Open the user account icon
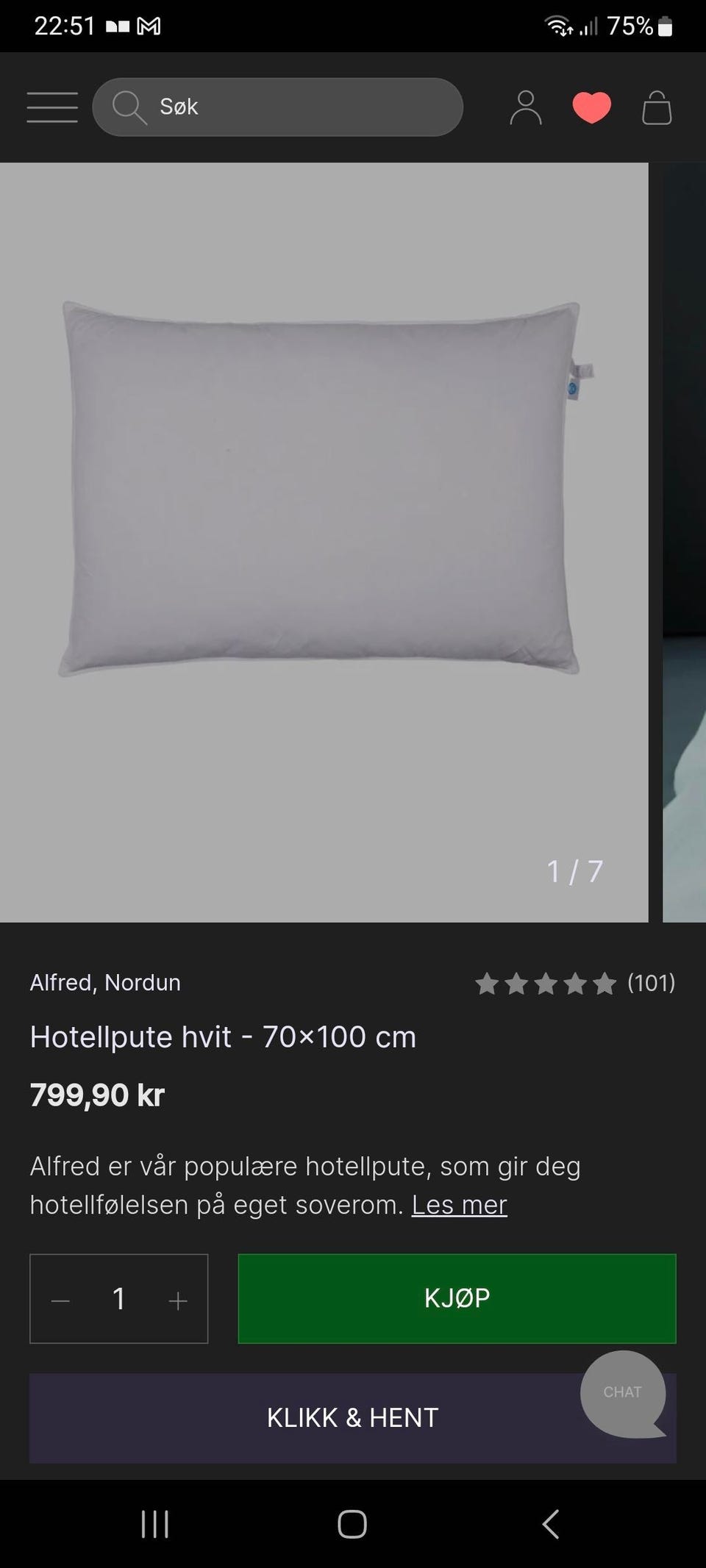706x1568 pixels. click(526, 107)
